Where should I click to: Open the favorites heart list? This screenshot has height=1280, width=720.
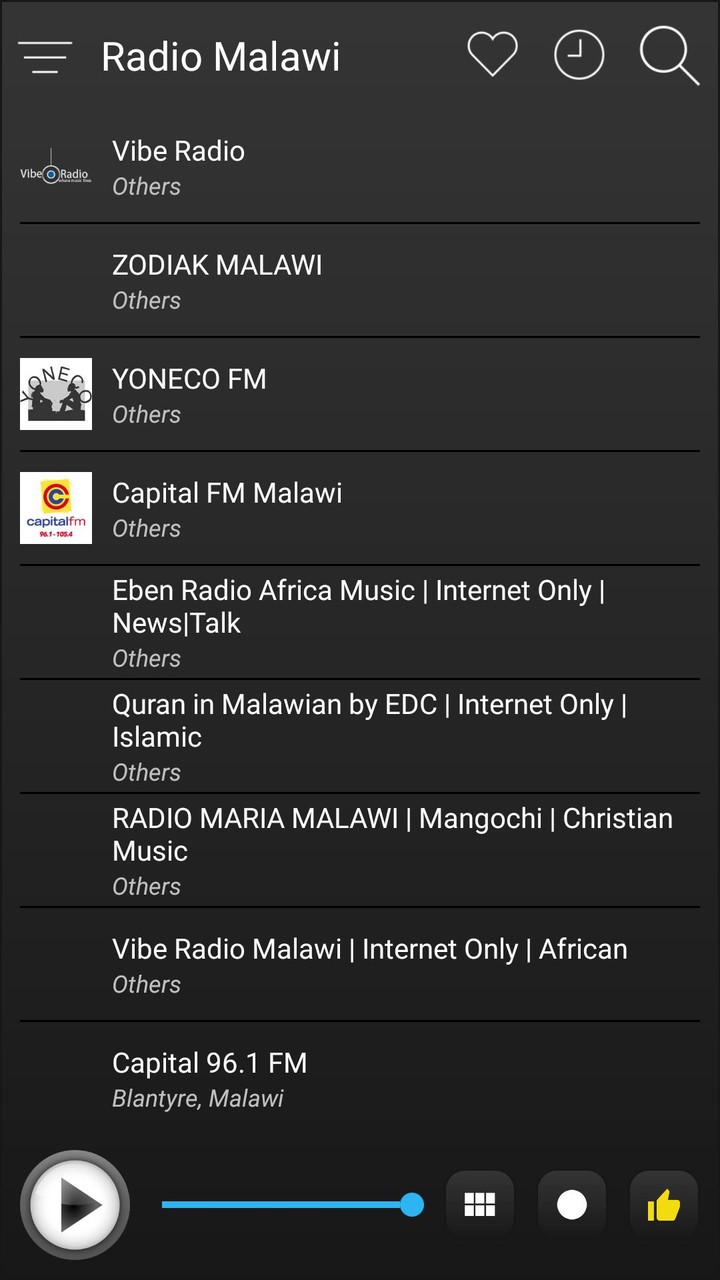click(x=493, y=55)
